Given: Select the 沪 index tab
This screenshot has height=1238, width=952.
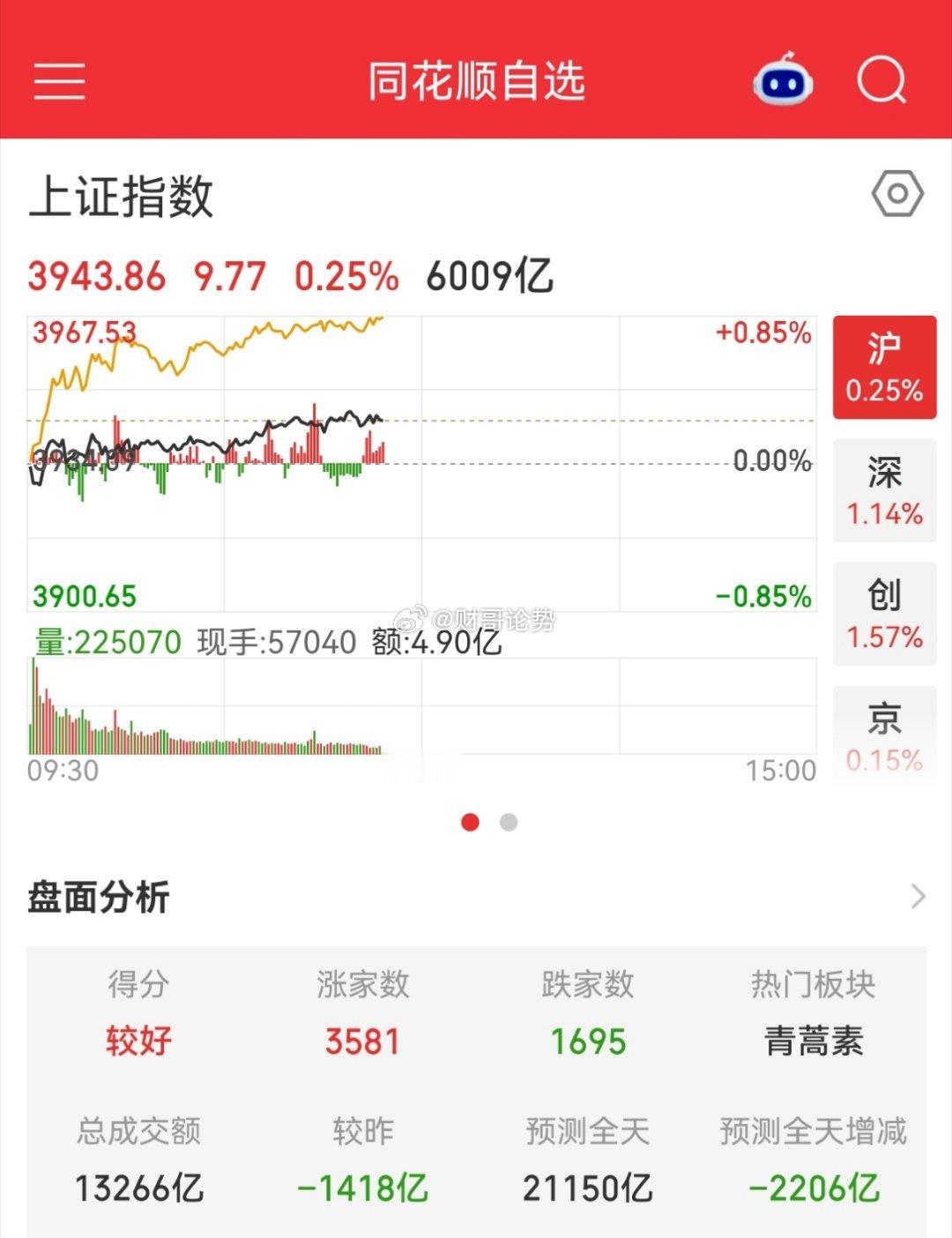Looking at the screenshot, I should point(884,367).
